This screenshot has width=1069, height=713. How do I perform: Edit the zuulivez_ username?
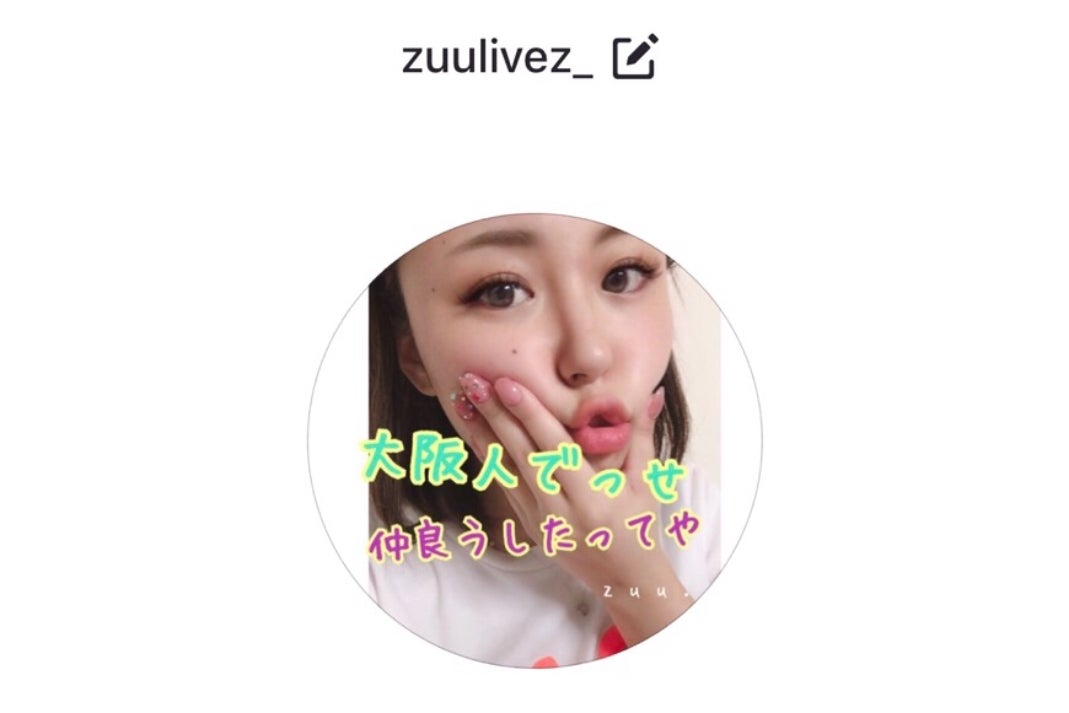(635, 57)
